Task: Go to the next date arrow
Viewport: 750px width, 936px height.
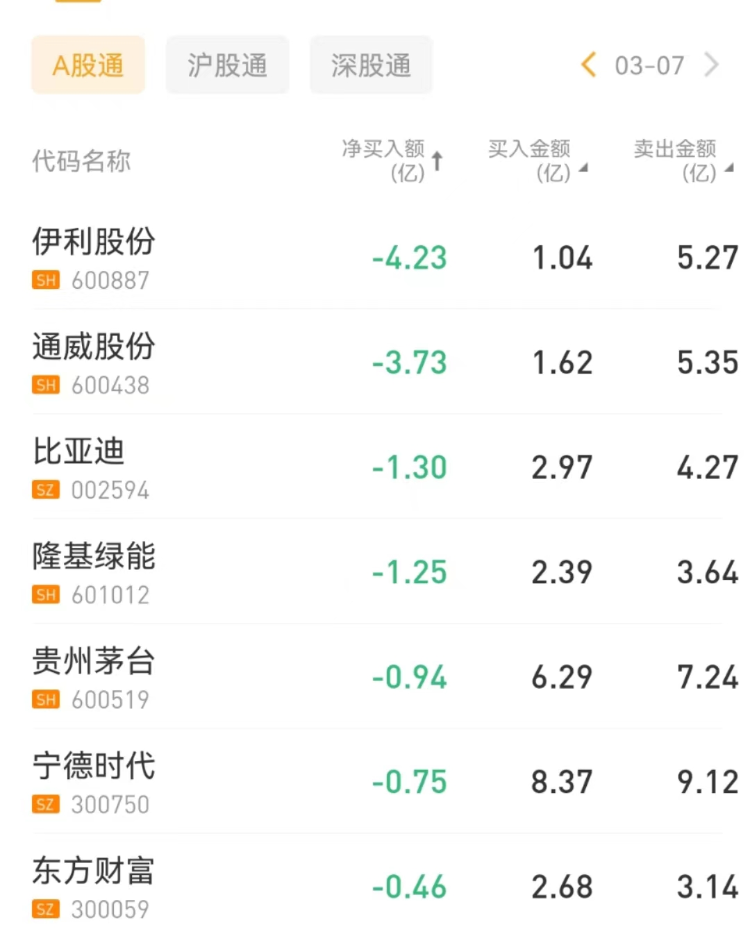Action: coord(712,65)
